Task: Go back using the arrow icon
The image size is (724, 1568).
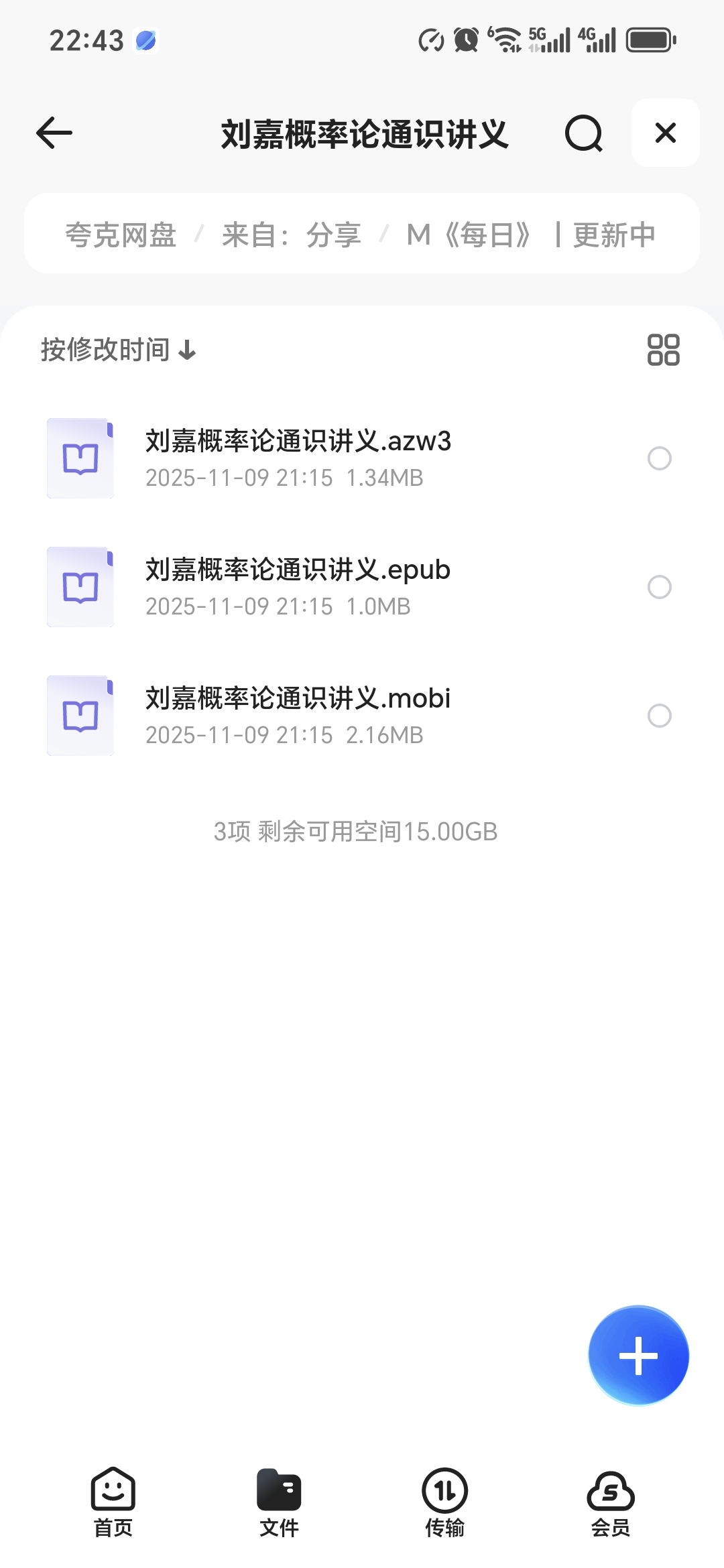Action: coord(54,133)
